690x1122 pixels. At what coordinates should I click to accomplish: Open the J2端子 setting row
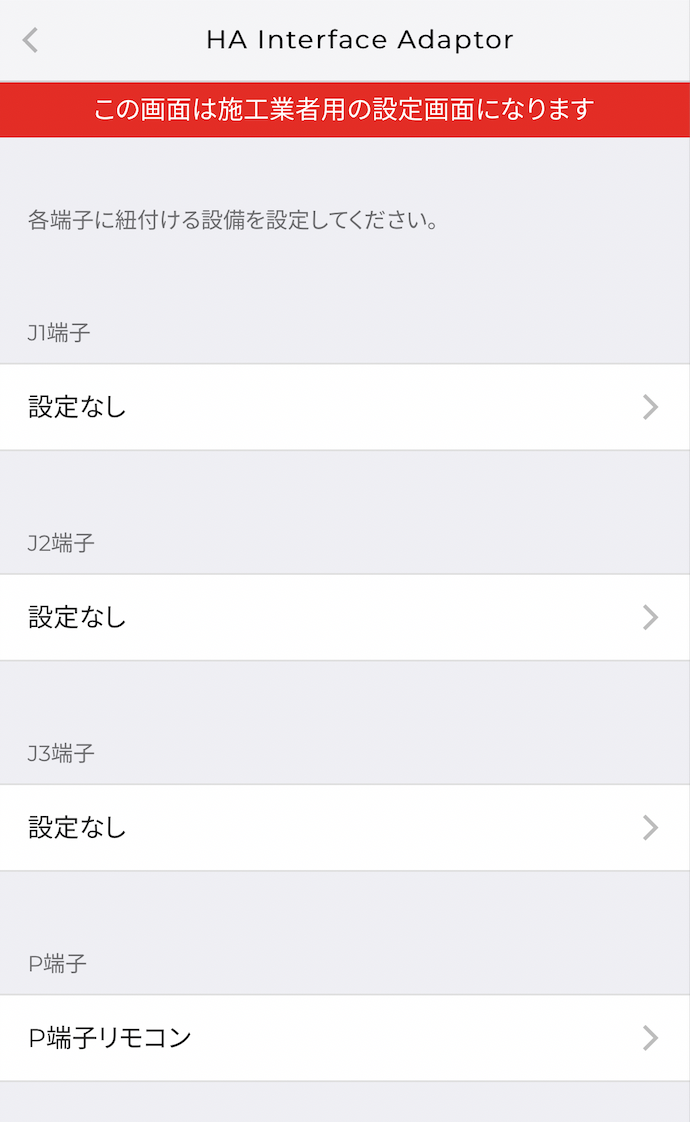pyautogui.click(x=344, y=617)
